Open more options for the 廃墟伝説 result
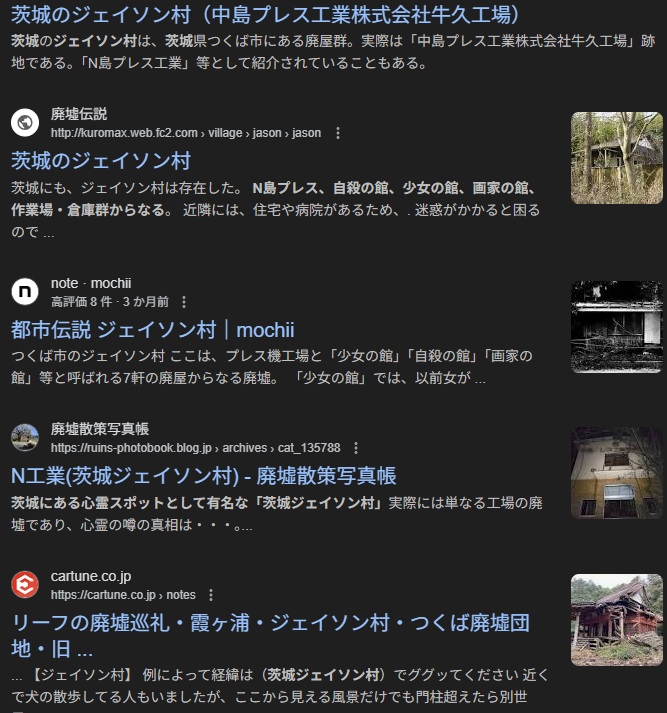This screenshot has width=667, height=713. [338, 133]
